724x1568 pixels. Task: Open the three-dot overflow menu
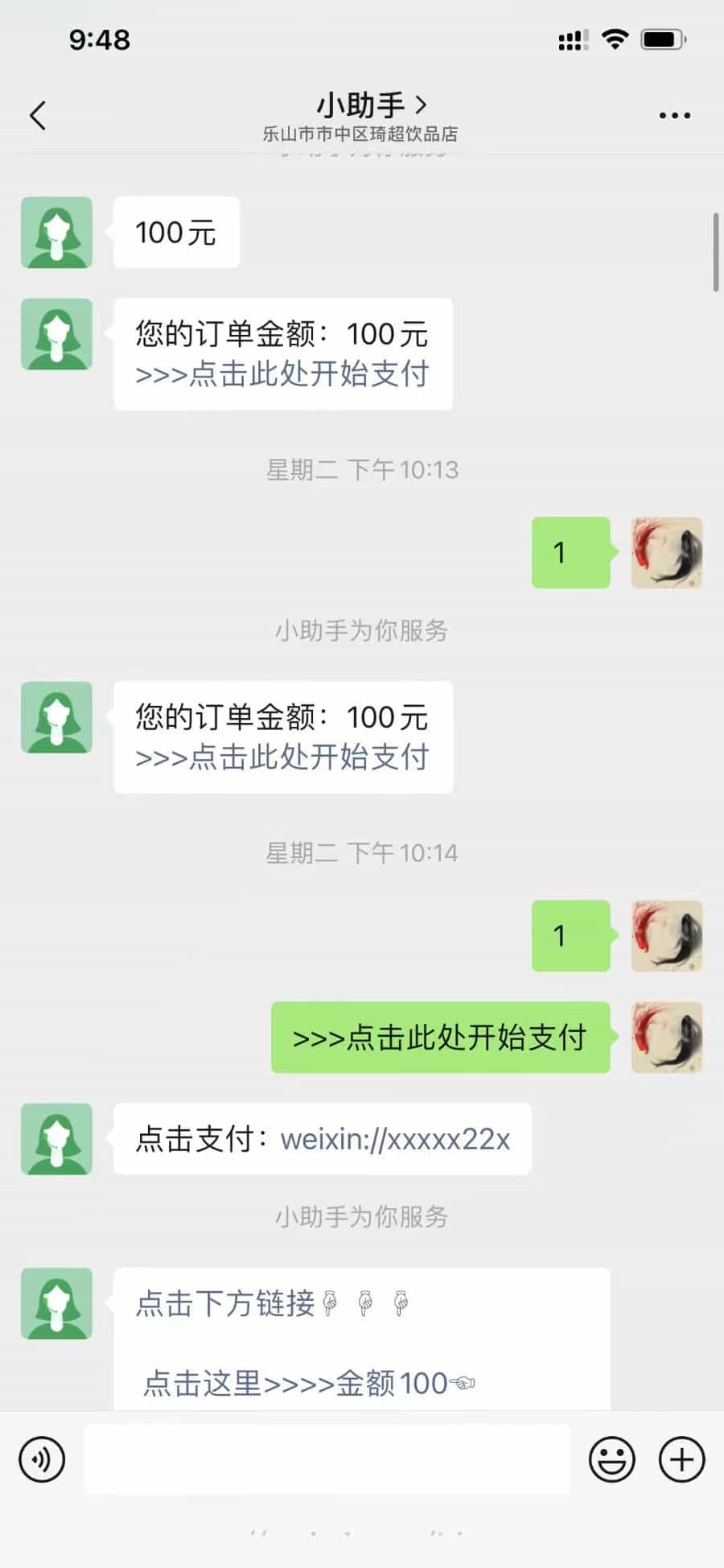tap(674, 115)
